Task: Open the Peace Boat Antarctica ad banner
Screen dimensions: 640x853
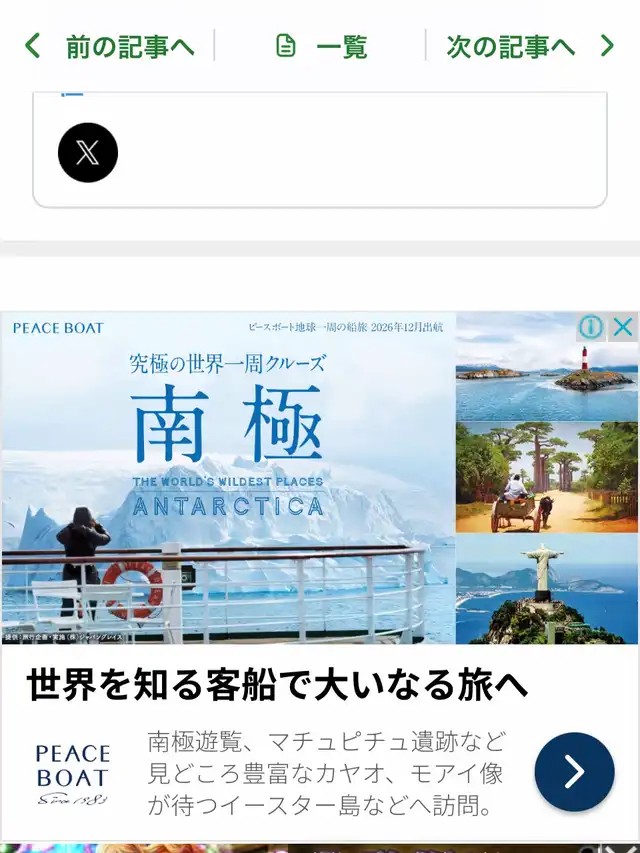Action: (320, 478)
